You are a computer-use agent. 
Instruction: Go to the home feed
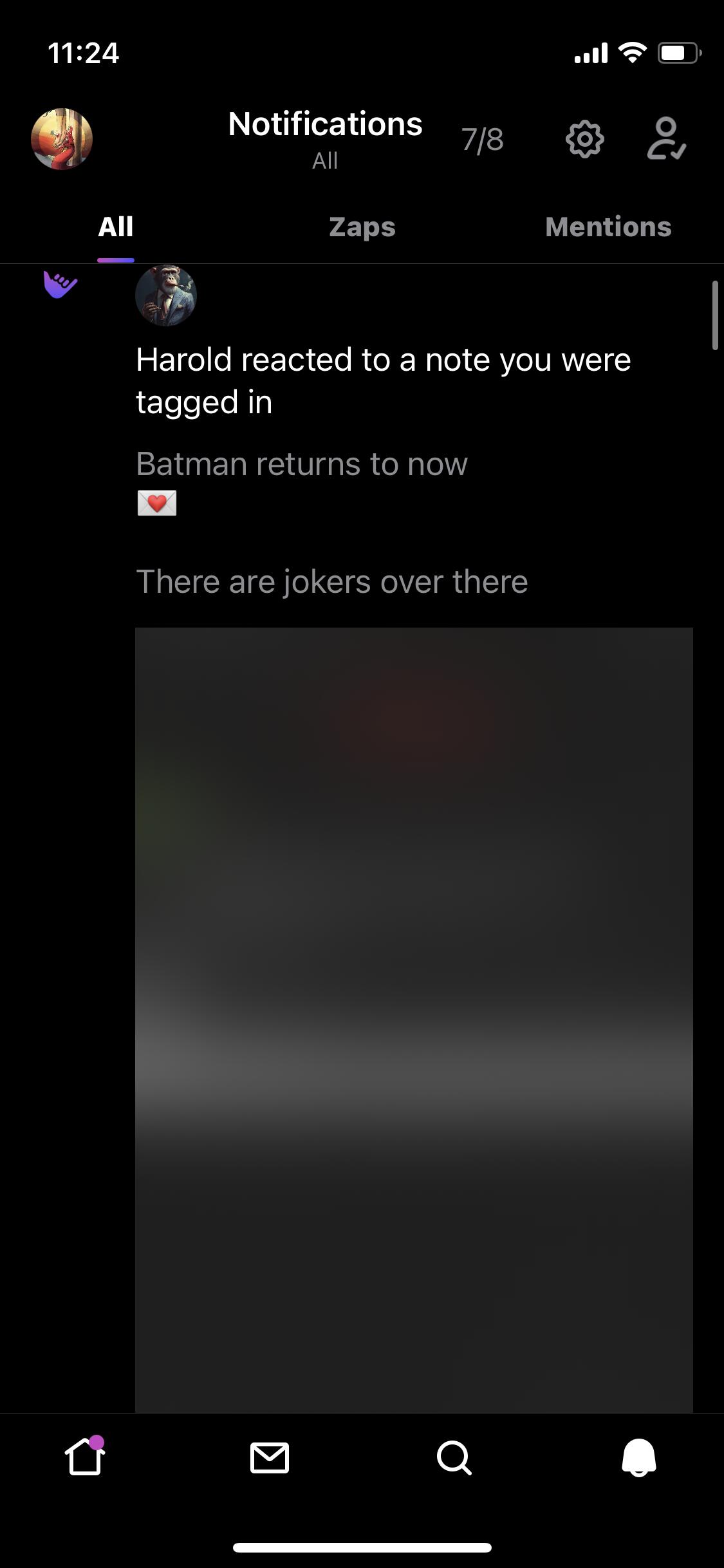[x=85, y=1457]
